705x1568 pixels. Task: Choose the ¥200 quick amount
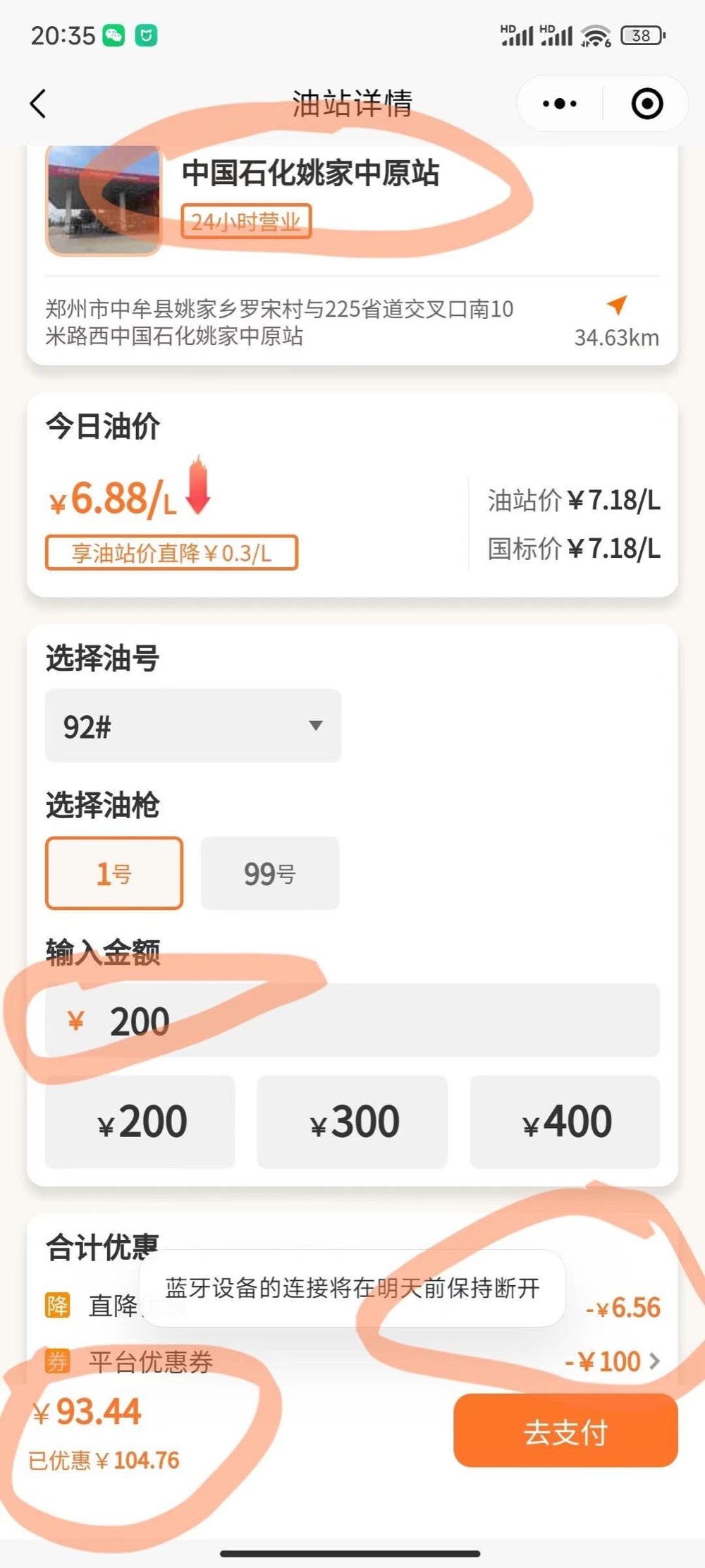140,1122
